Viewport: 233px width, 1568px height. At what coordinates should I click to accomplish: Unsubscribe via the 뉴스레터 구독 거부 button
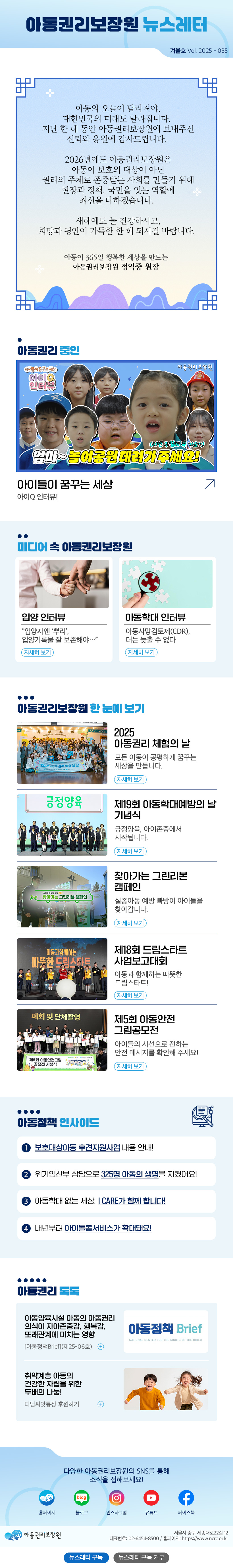141,1557
